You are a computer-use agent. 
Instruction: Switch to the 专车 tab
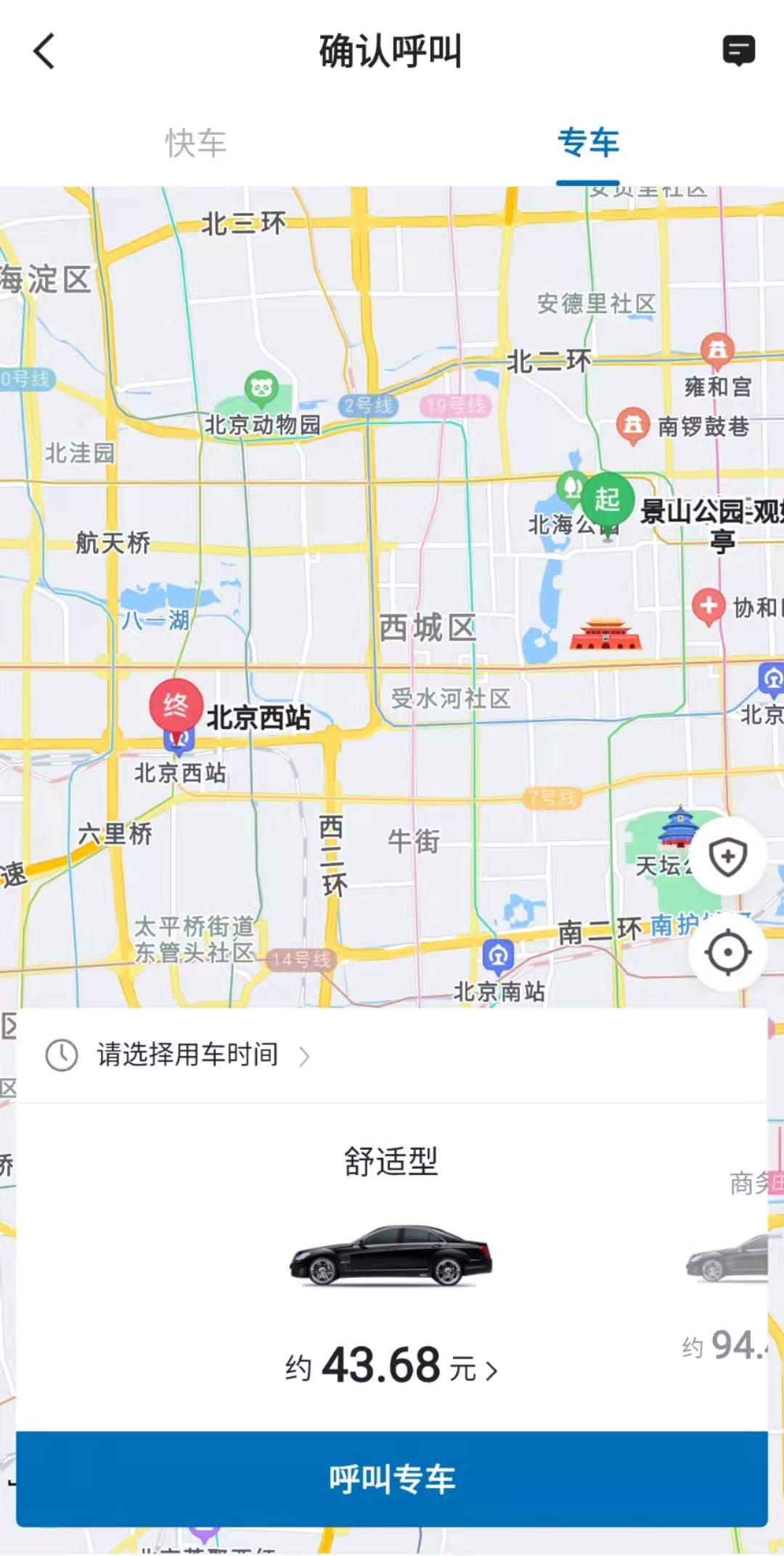[588, 143]
